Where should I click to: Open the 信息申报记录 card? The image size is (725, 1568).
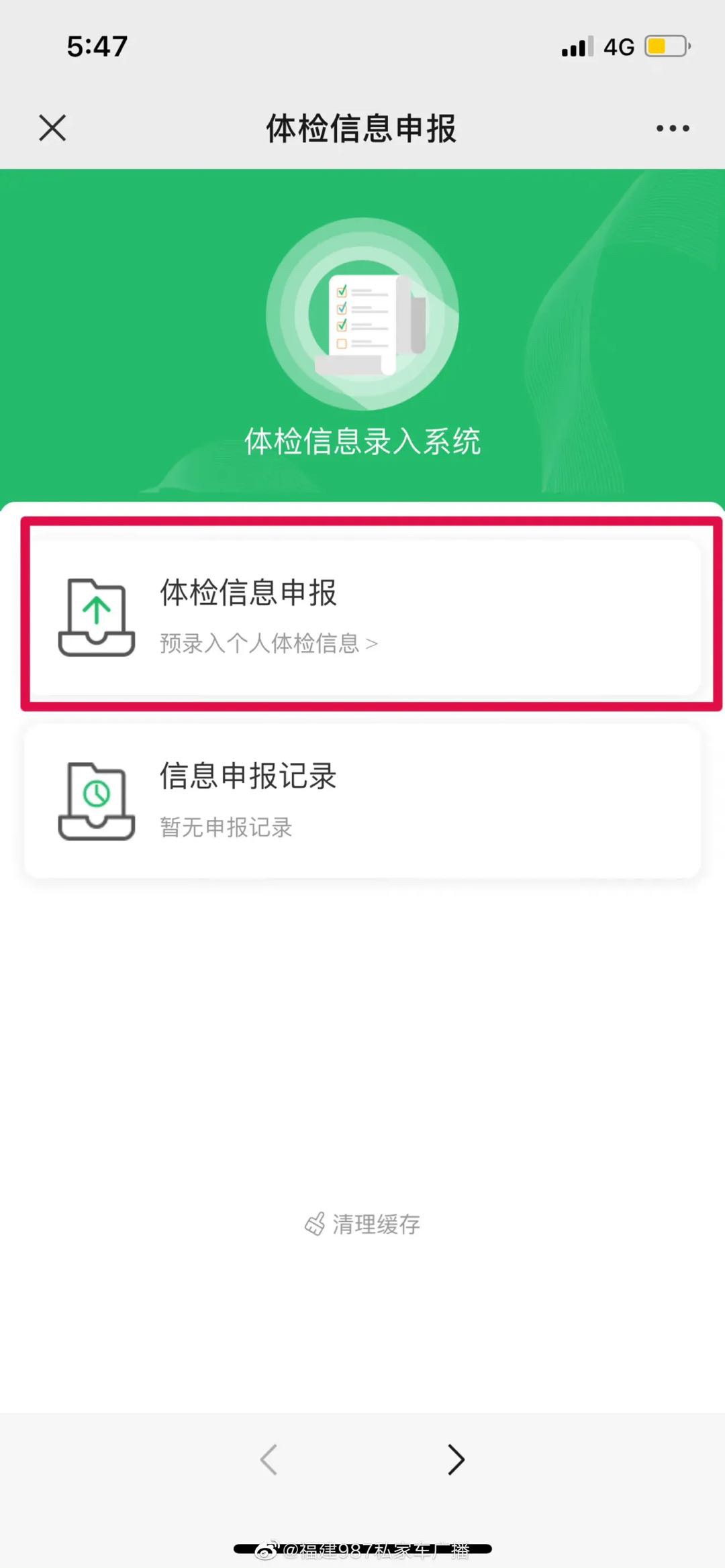pyautogui.click(x=362, y=800)
